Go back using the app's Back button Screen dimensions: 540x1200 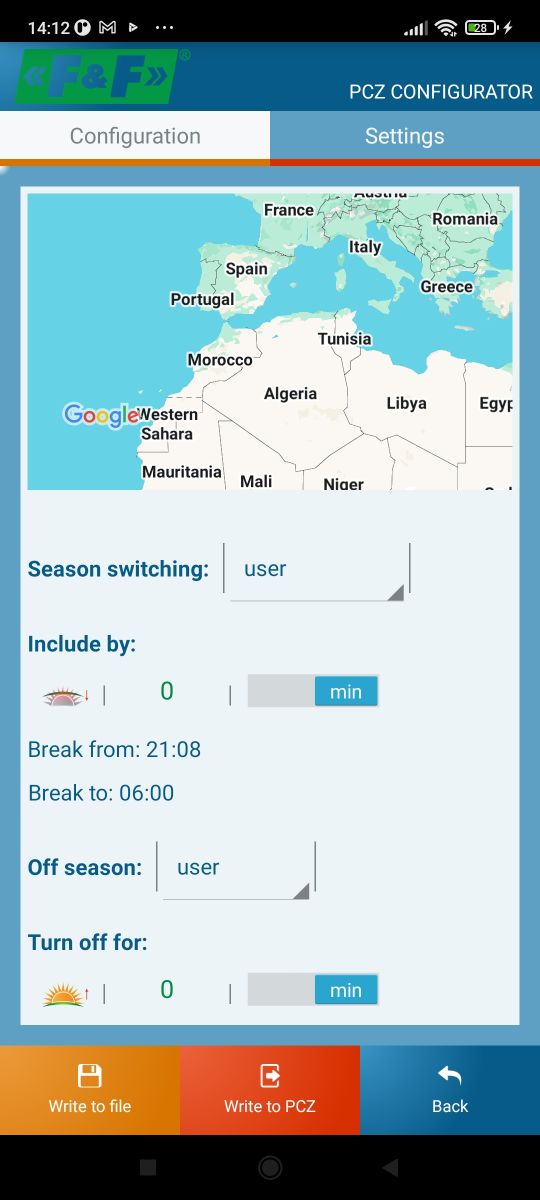(x=450, y=1090)
